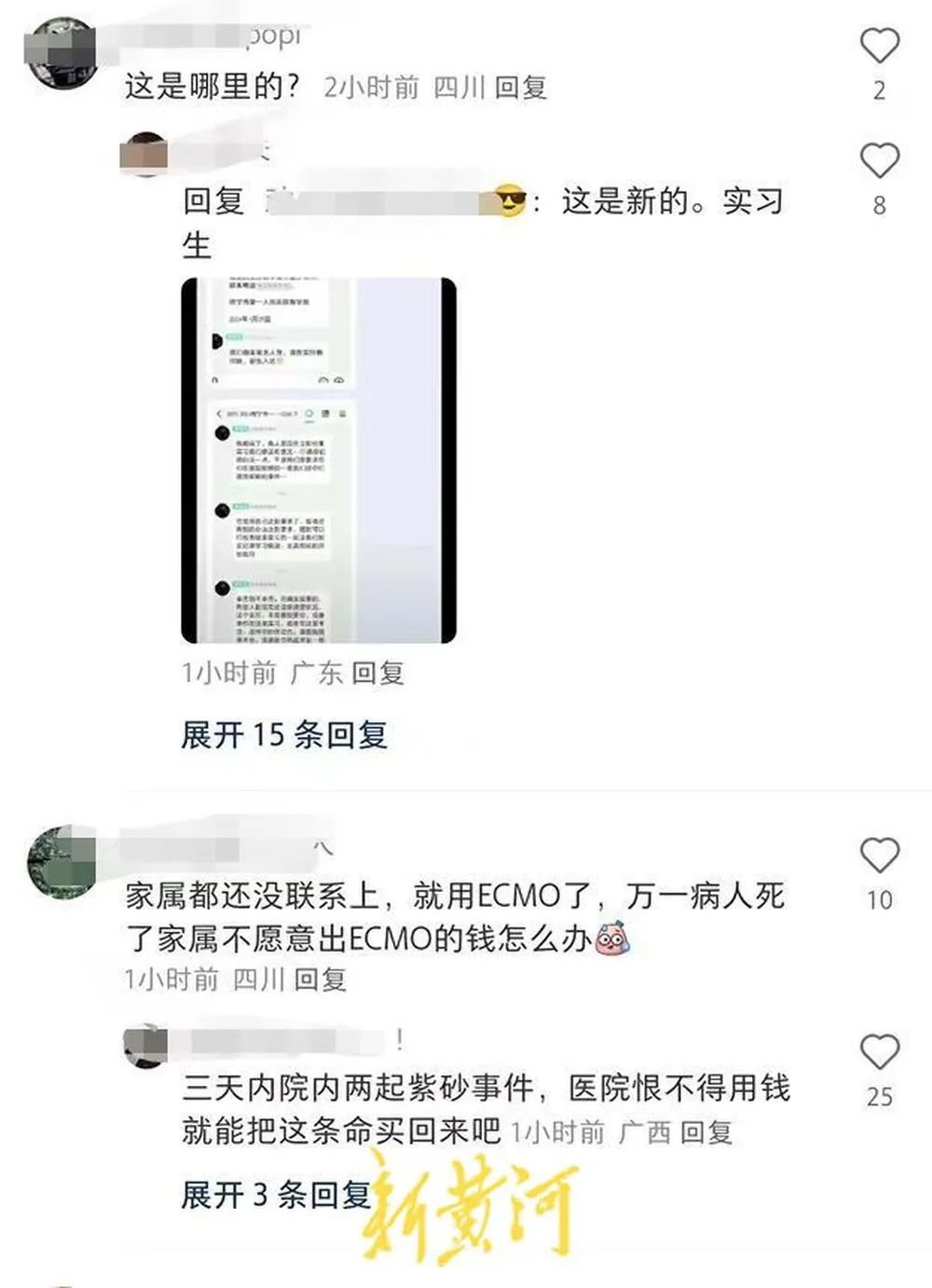Open the profile avatar of the '这是哪里的?' commenter
This screenshot has height=1288, width=932.
tap(61, 52)
